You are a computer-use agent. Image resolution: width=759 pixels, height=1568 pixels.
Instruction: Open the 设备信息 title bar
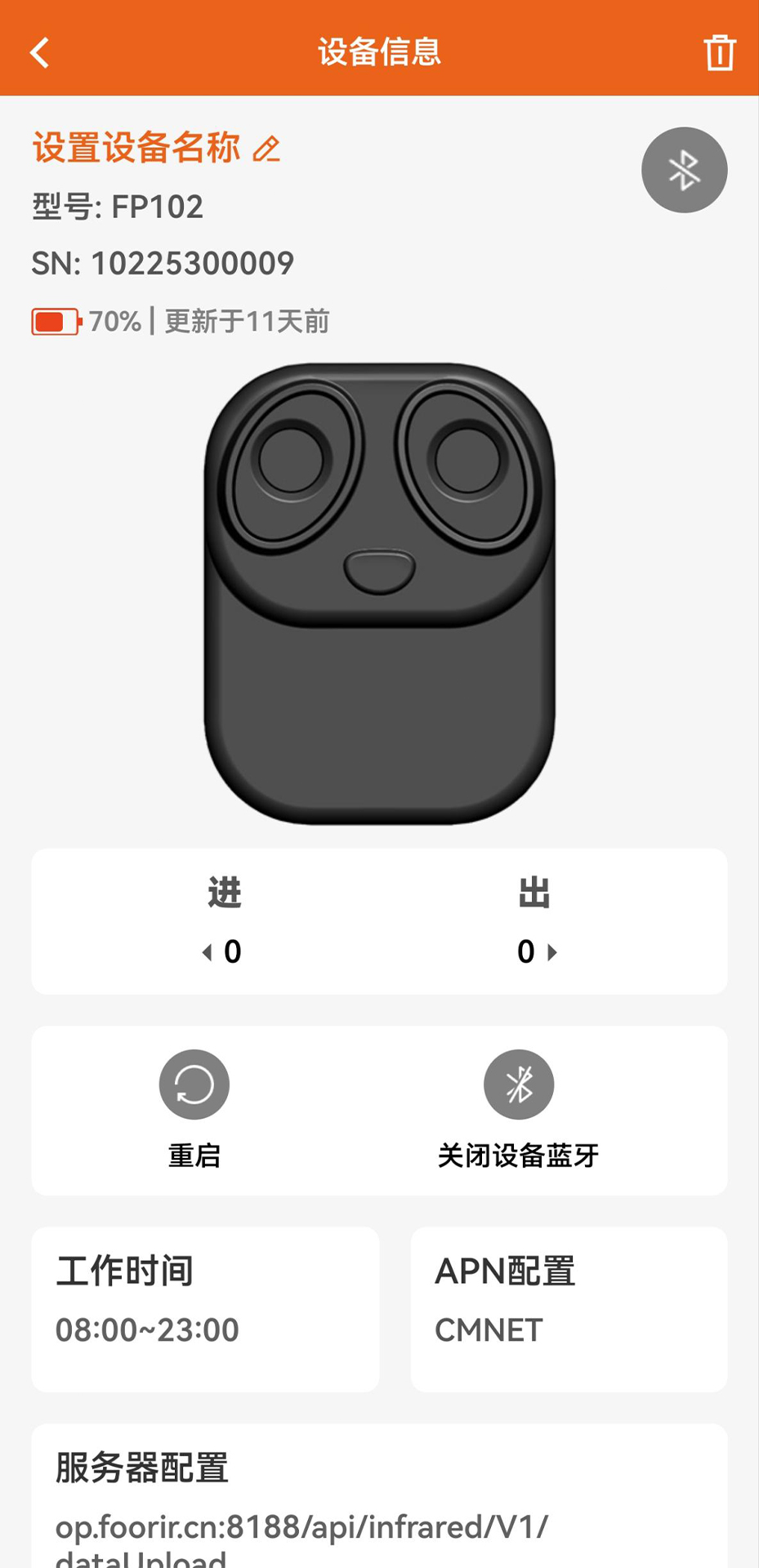[379, 51]
